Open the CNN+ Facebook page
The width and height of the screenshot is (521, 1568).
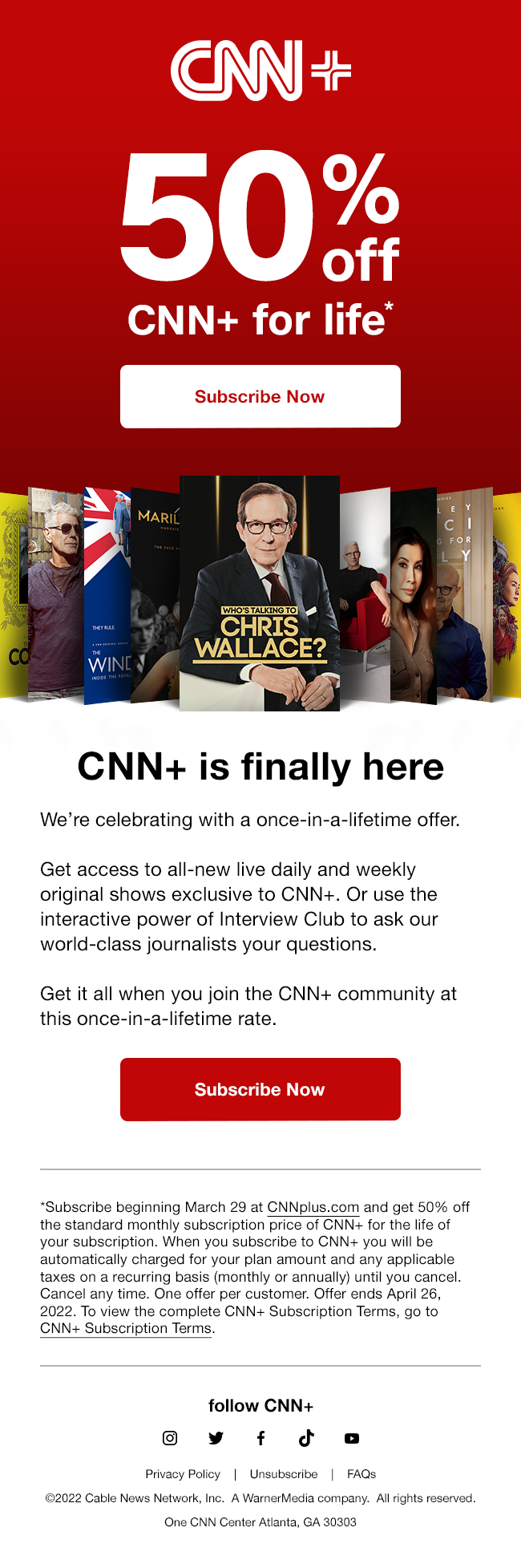pos(260,1438)
